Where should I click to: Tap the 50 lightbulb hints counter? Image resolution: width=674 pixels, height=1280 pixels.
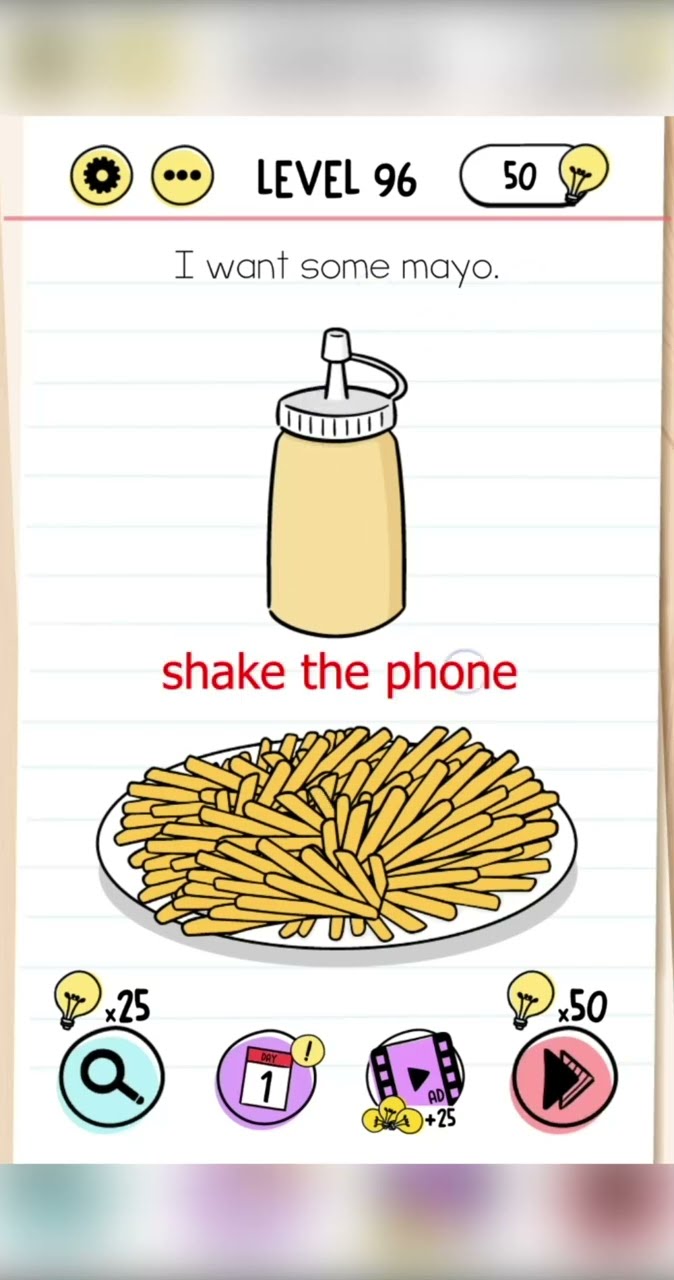click(x=532, y=176)
